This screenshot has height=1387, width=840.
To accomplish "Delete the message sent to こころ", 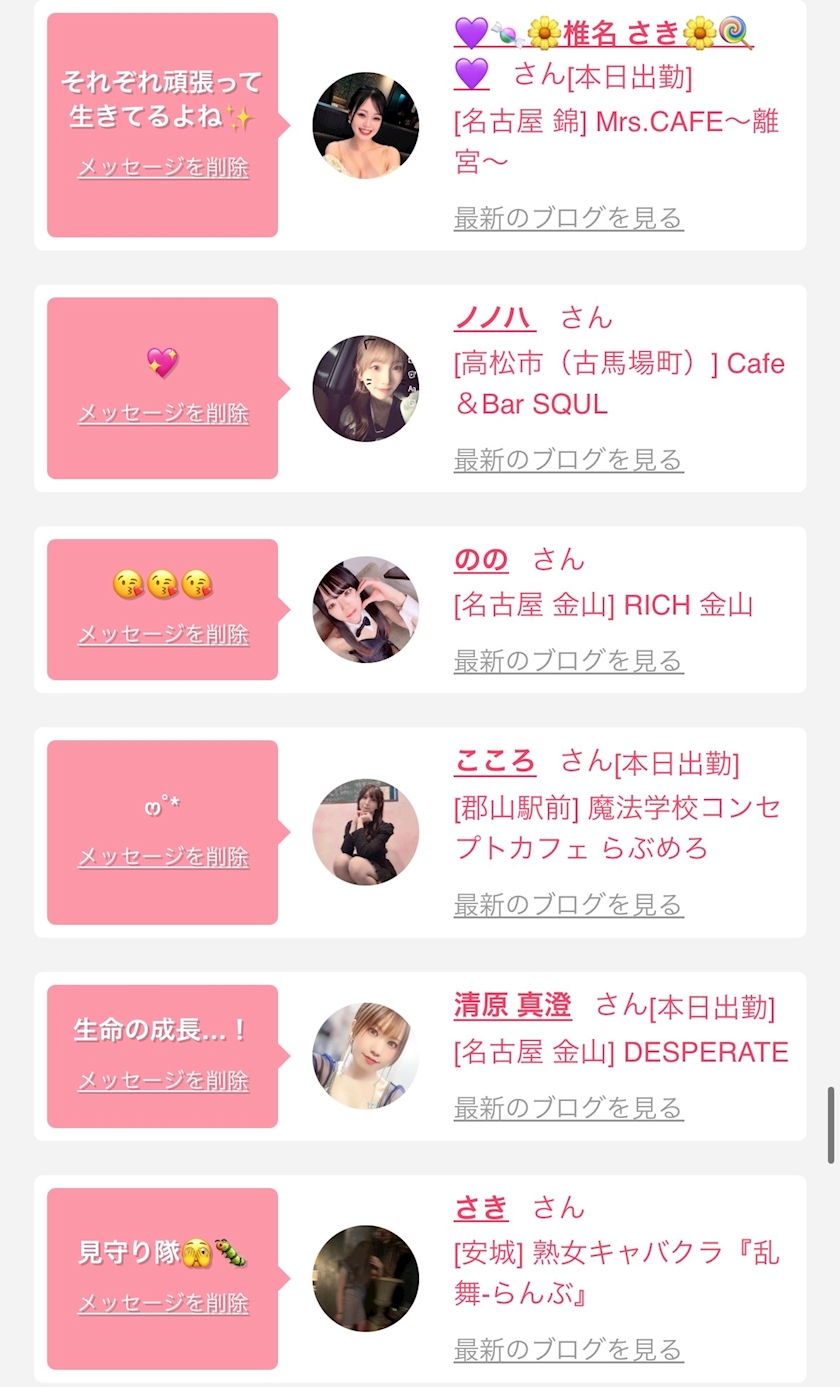I will tap(163, 857).
